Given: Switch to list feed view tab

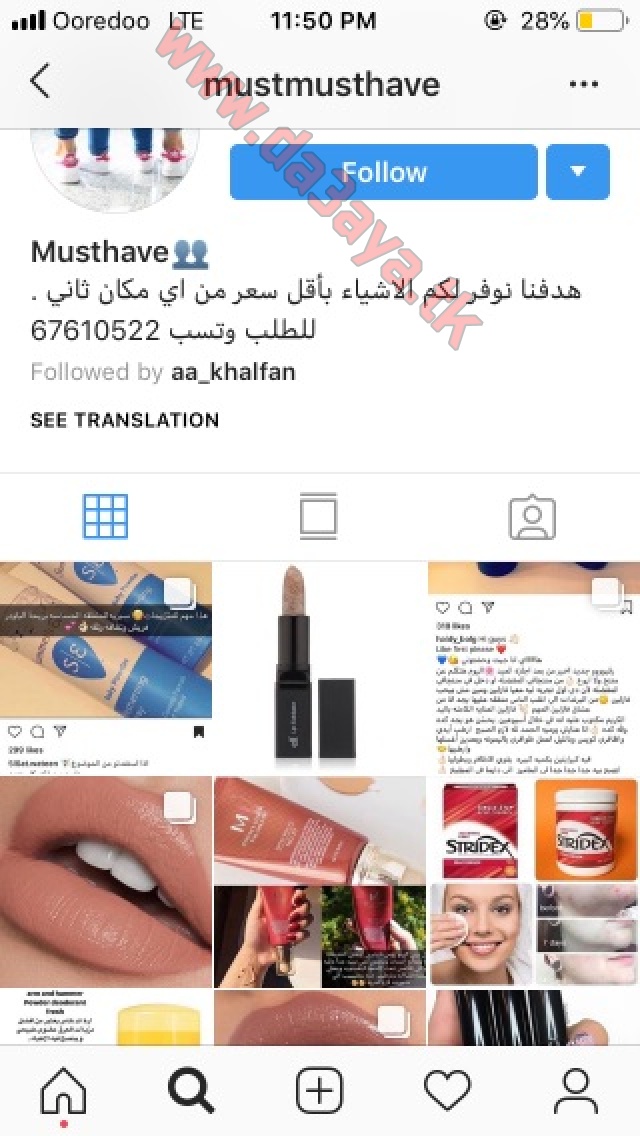Looking at the screenshot, I should coord(318,517).
